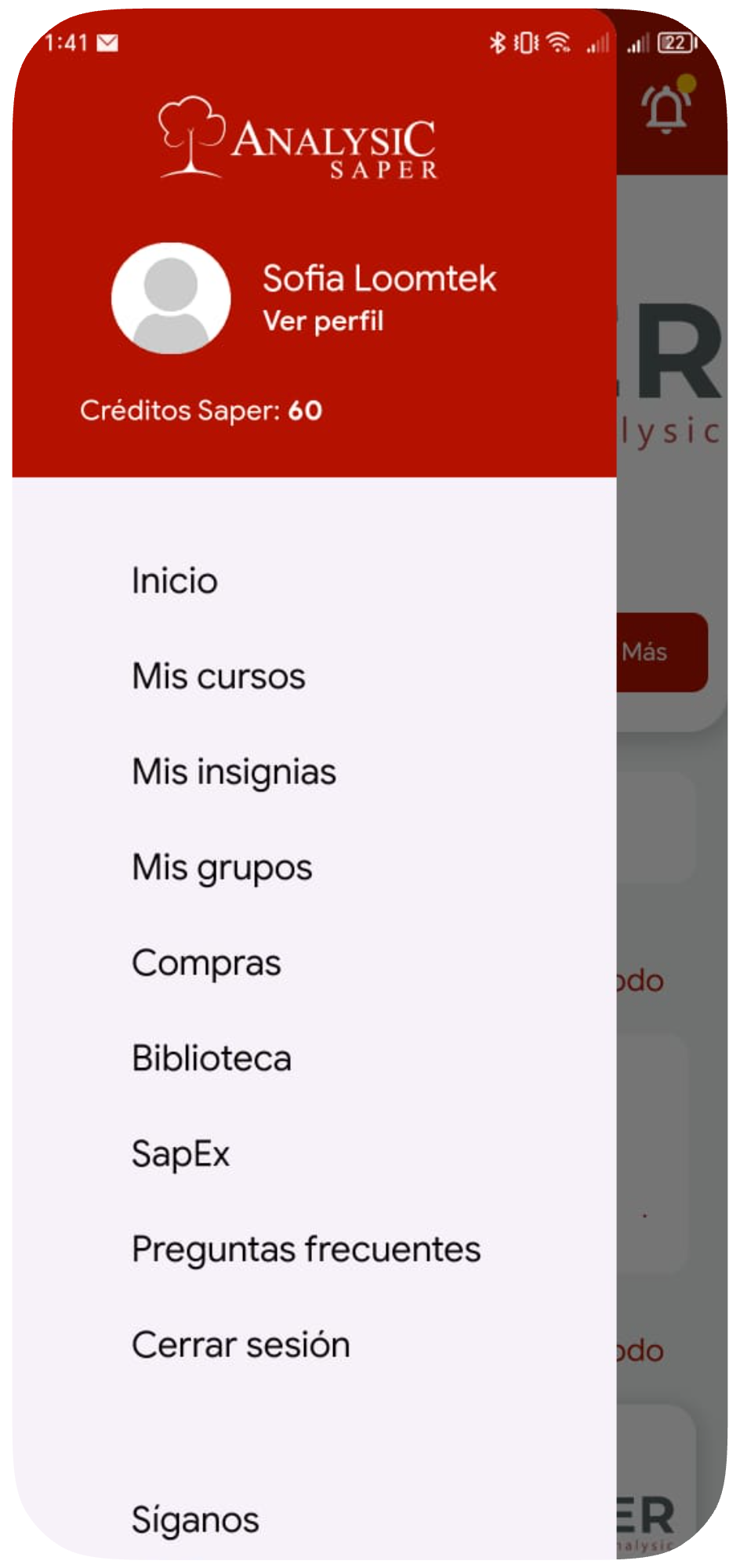Show Preguntas frecuentes
Screen dimensions: 740x1568
click(307, 1250)
